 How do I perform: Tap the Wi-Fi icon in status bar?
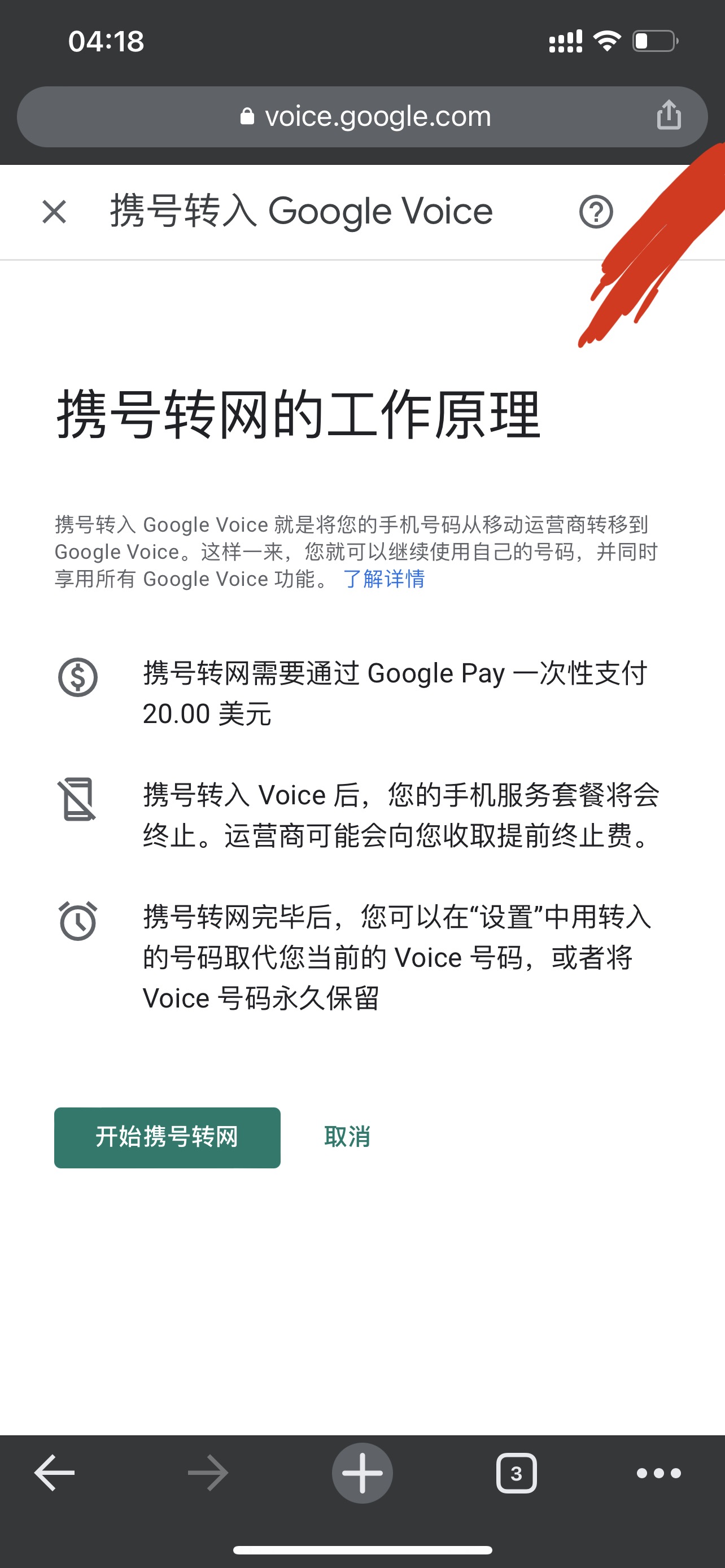(x=608, y=40)
